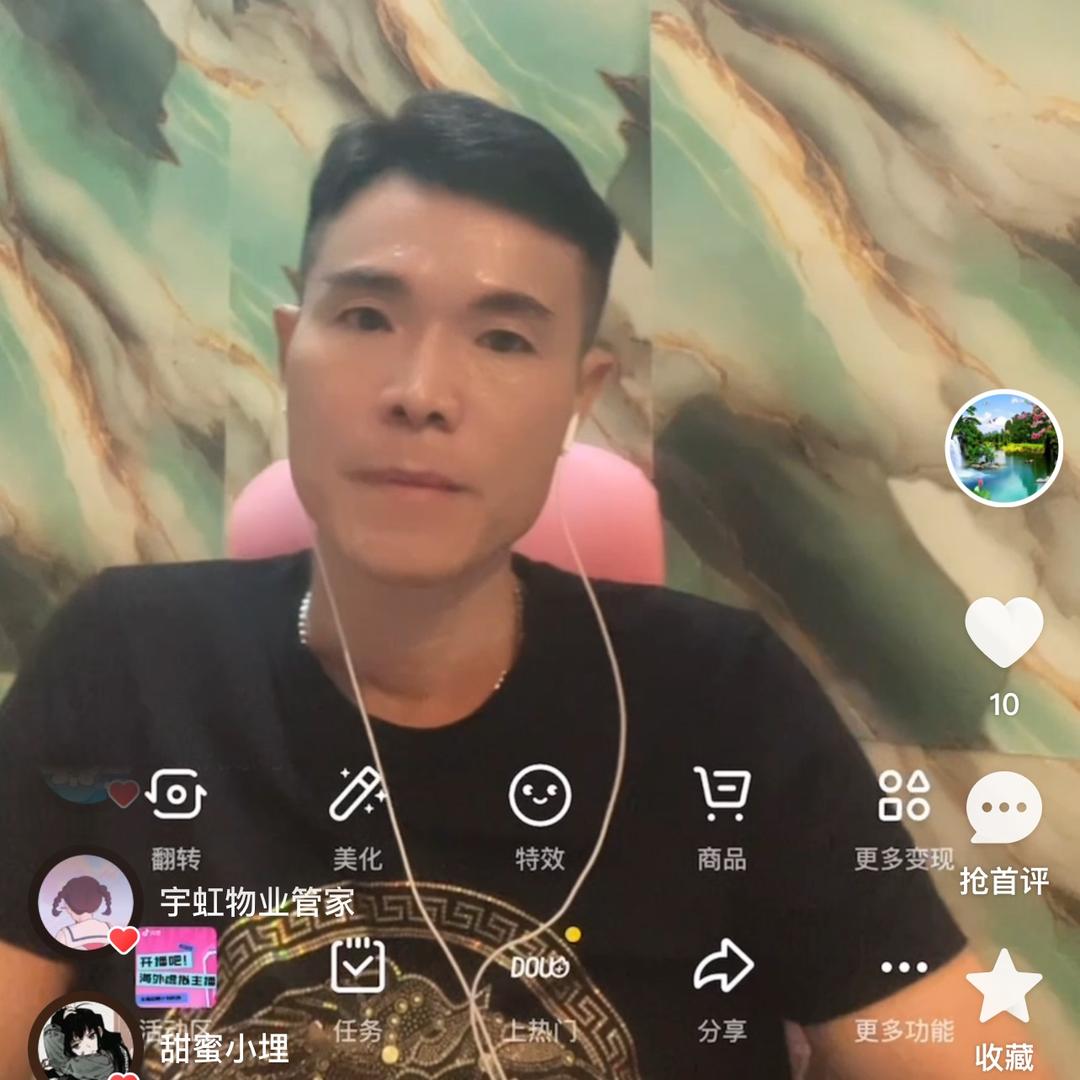Viewport: 1080px width, 1080px height.
Task: Open comments via 抢首评
Action: (x=1004, y=808)
